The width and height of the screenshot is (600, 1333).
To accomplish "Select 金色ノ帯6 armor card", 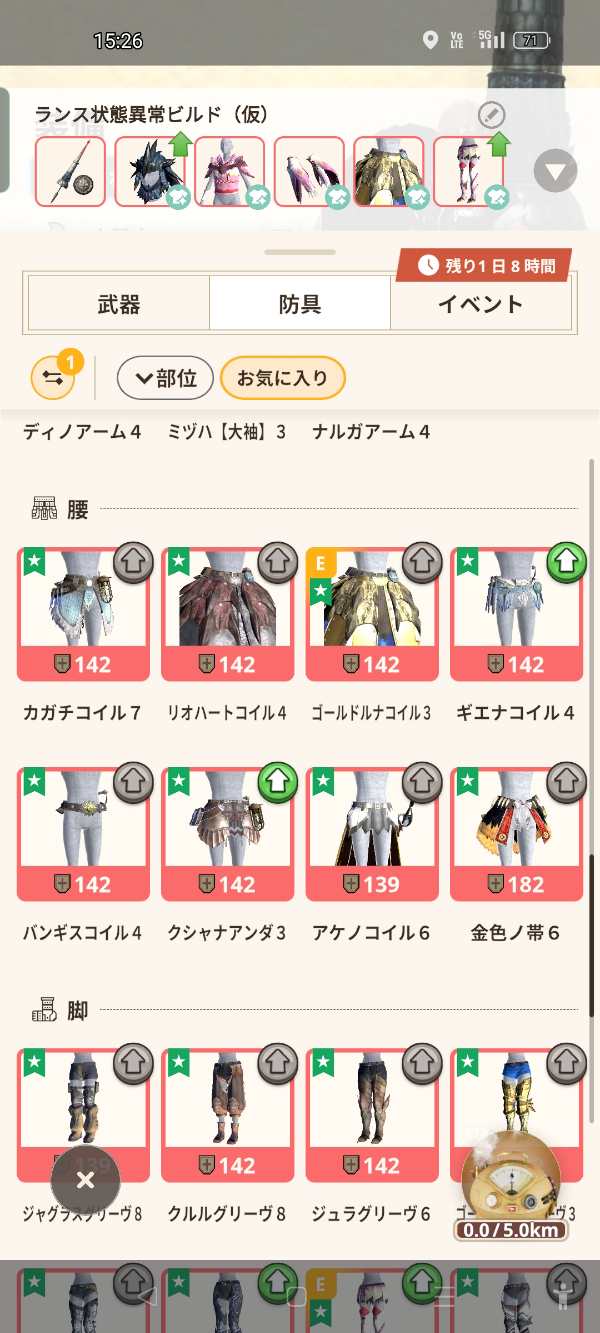I will [x=516, y=834].
